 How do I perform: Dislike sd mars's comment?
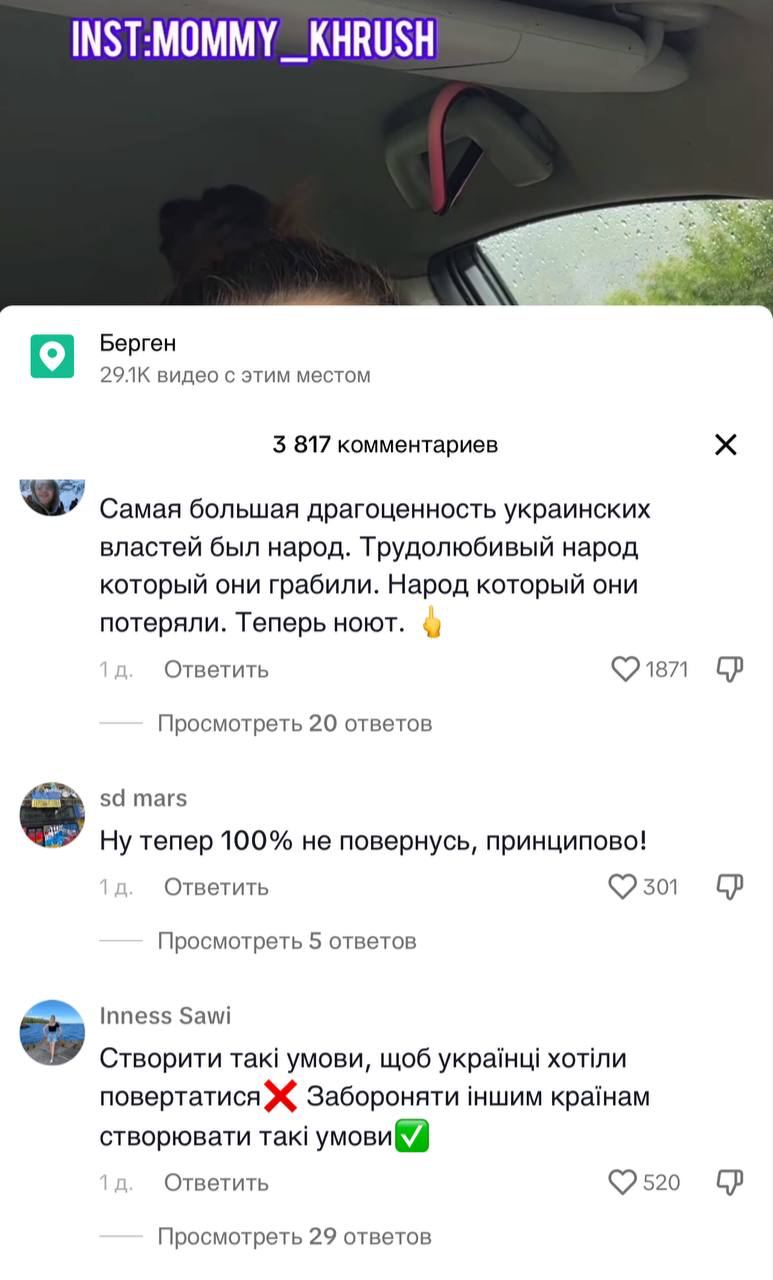(730, 887)
